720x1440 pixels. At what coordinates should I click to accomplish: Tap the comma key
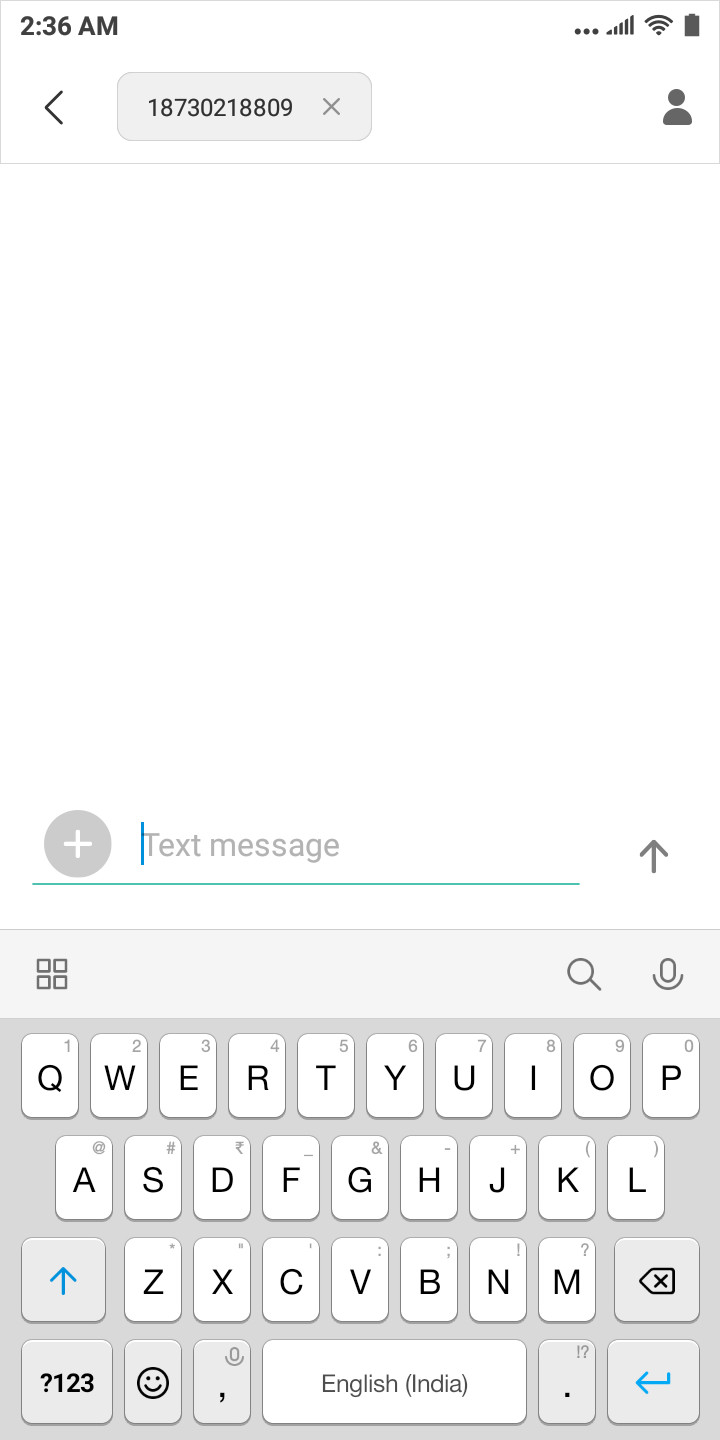(222, 1383)
